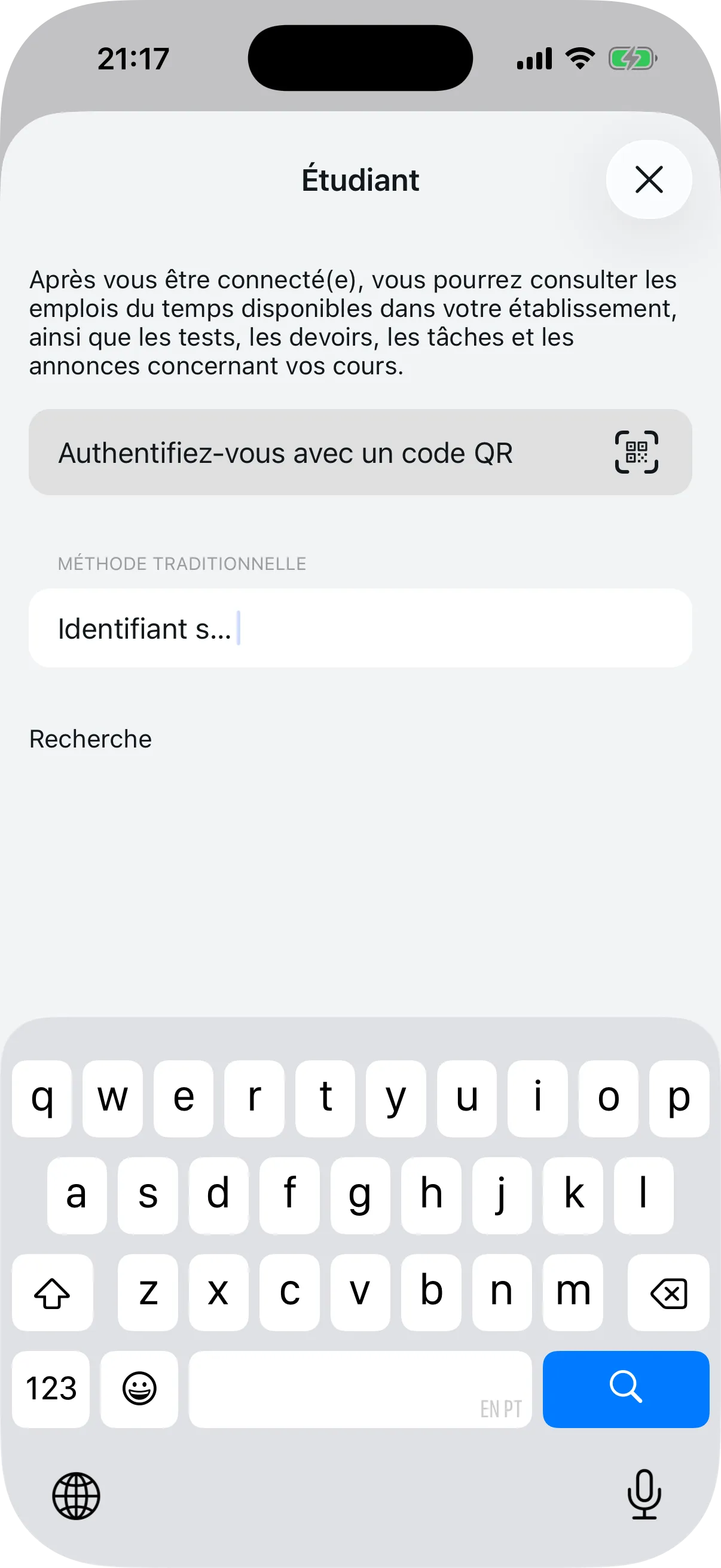
Task: Tap the letter q key
Action: (41, 1097)
